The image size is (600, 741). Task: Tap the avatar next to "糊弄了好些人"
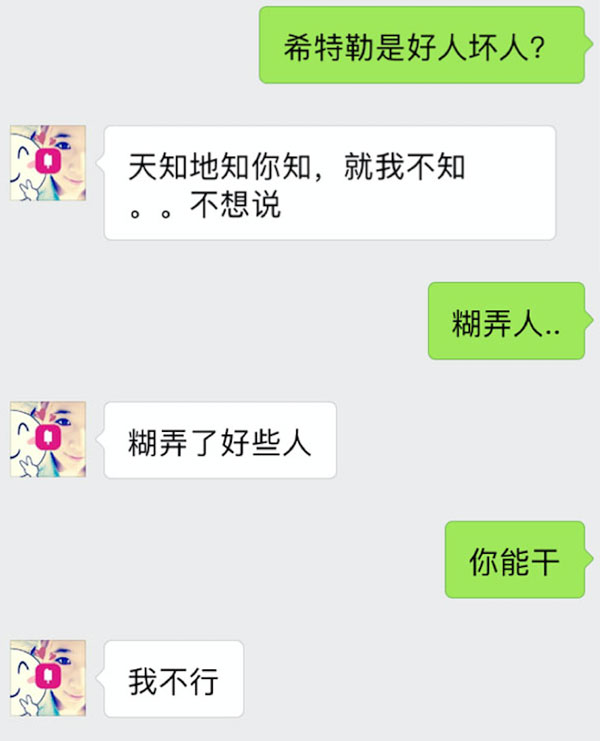48,439
